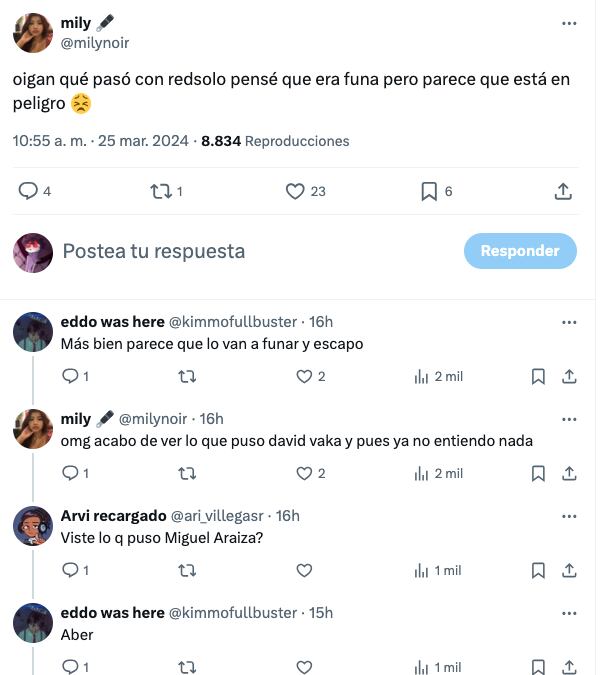Open the overflow menu on mily's main post

click(x=568, y=24)
